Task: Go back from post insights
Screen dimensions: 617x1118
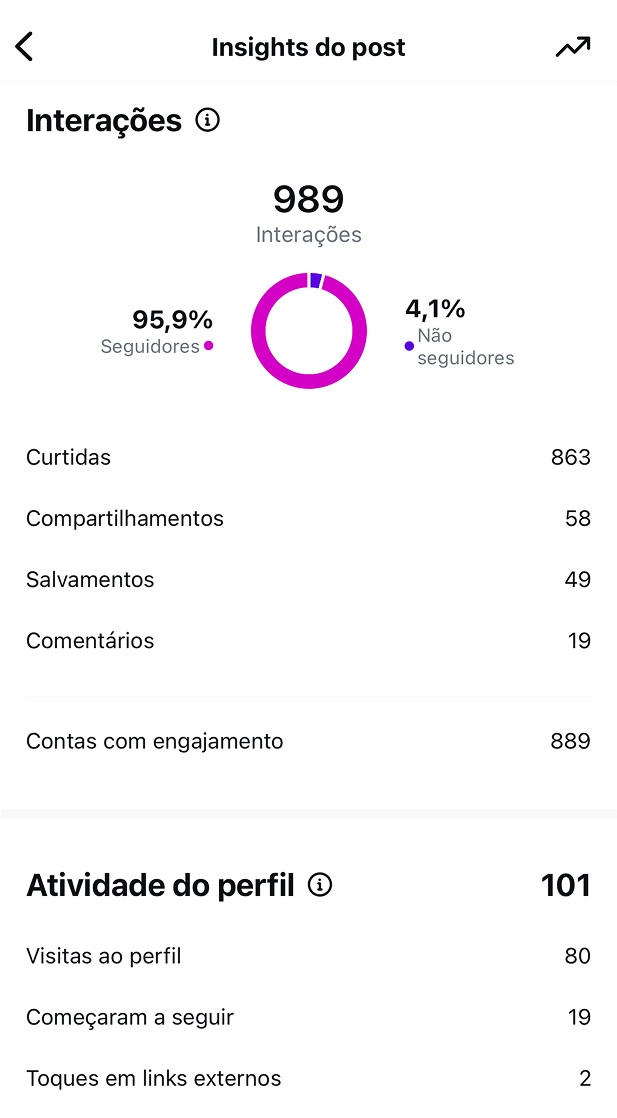Action: pos(25,46)
